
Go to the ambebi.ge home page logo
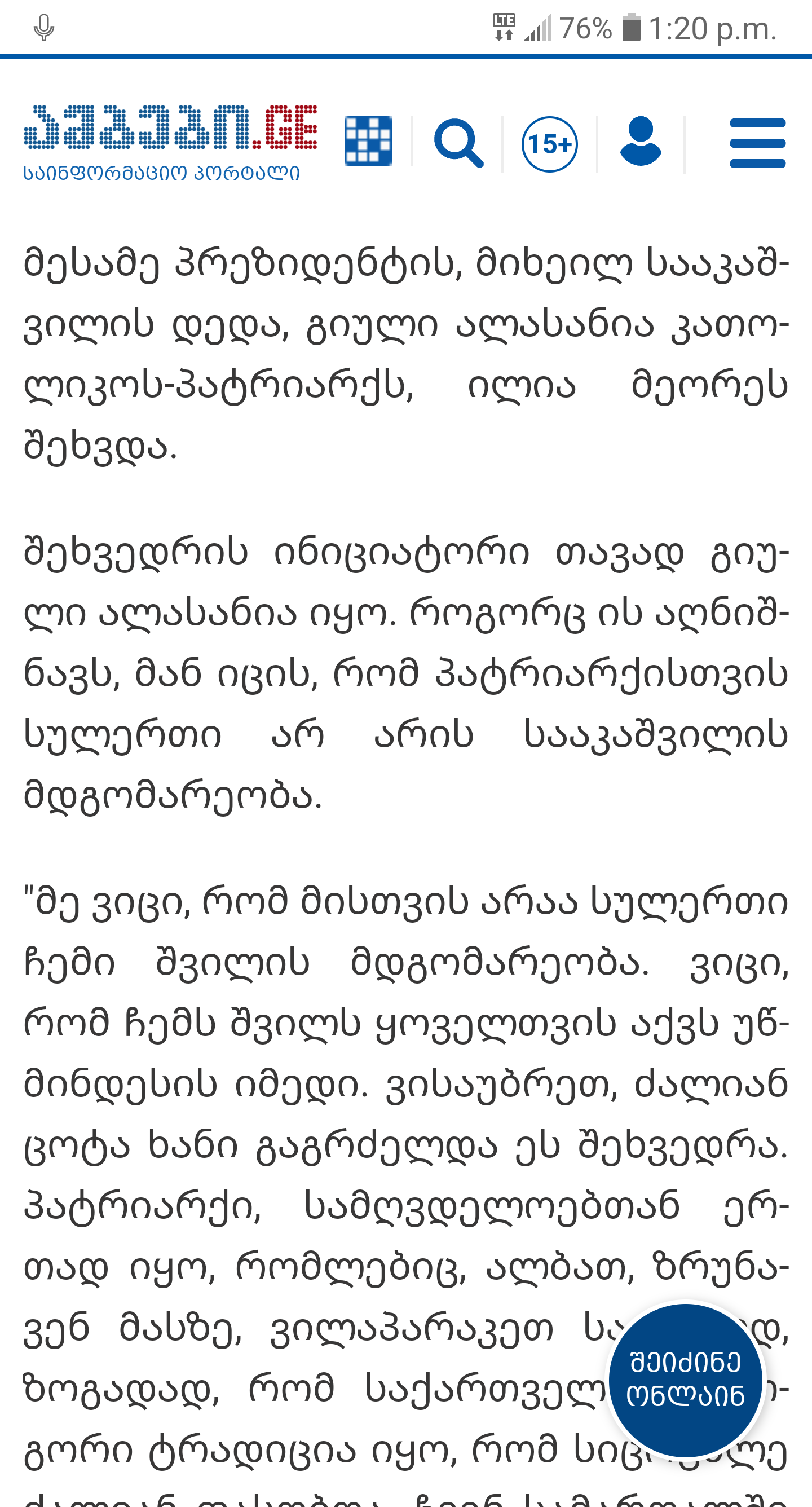tap(170, 142)
